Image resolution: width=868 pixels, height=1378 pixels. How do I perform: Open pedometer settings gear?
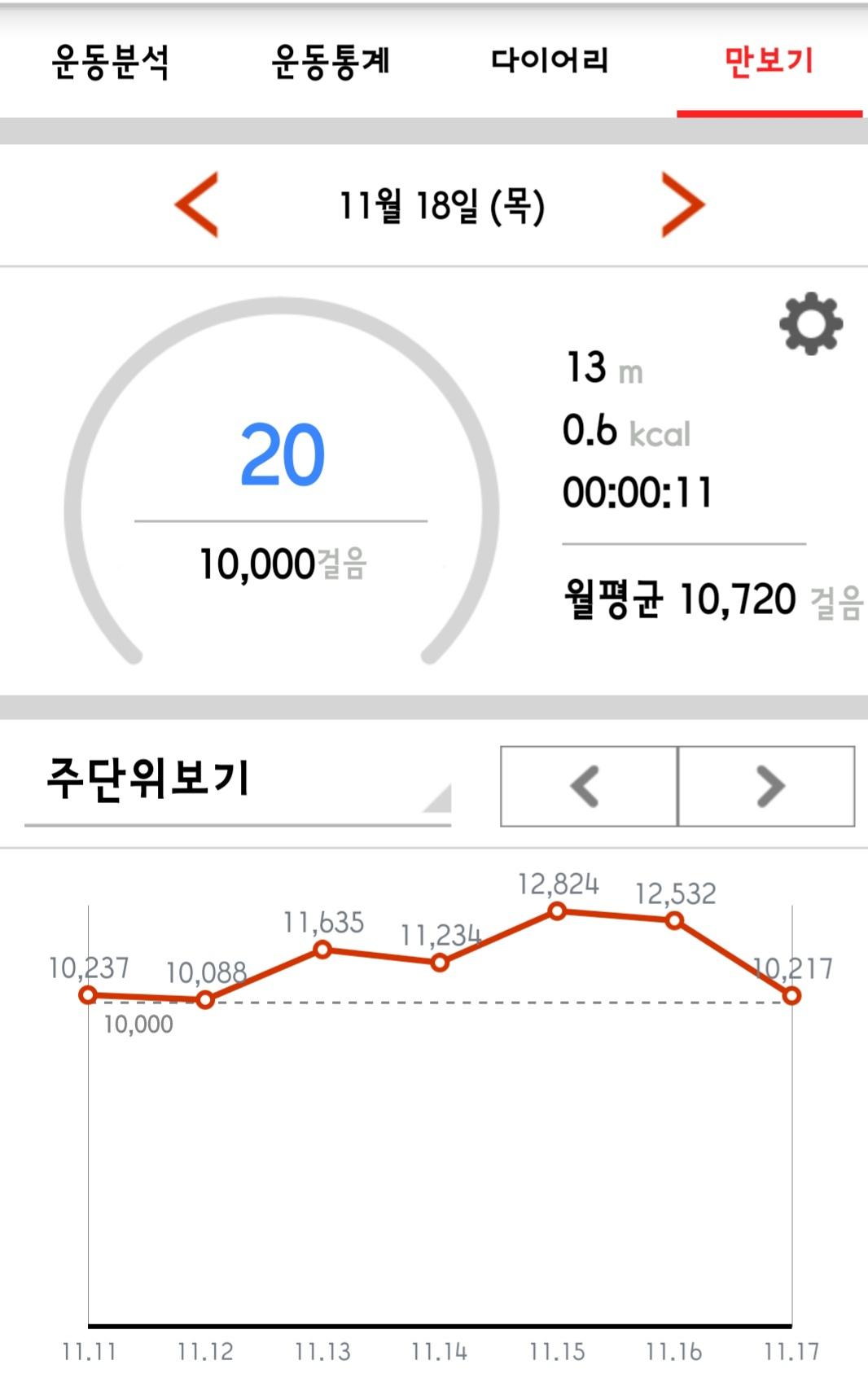(x=810, y=324)
